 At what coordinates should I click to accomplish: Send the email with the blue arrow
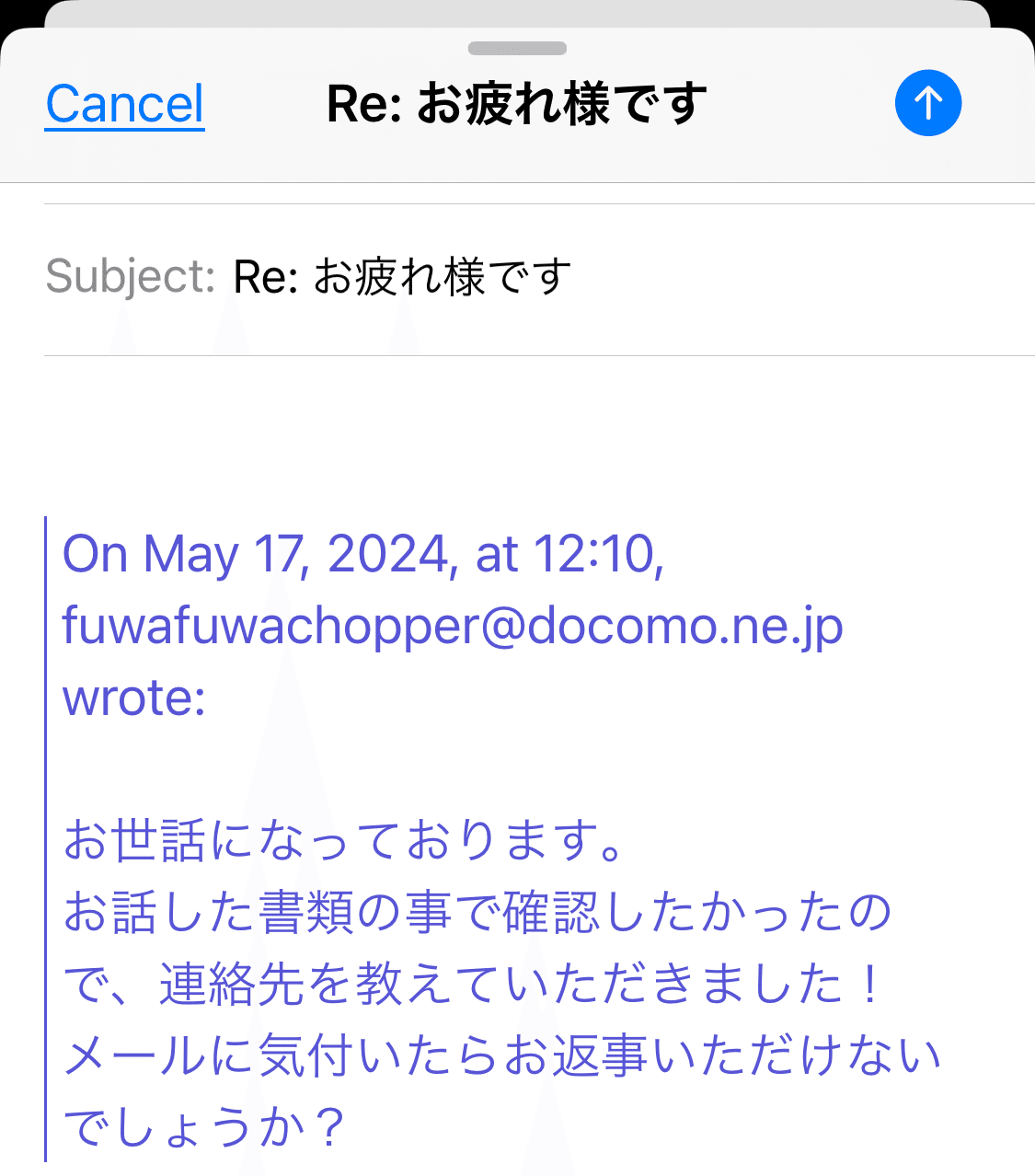pos(927,103)
